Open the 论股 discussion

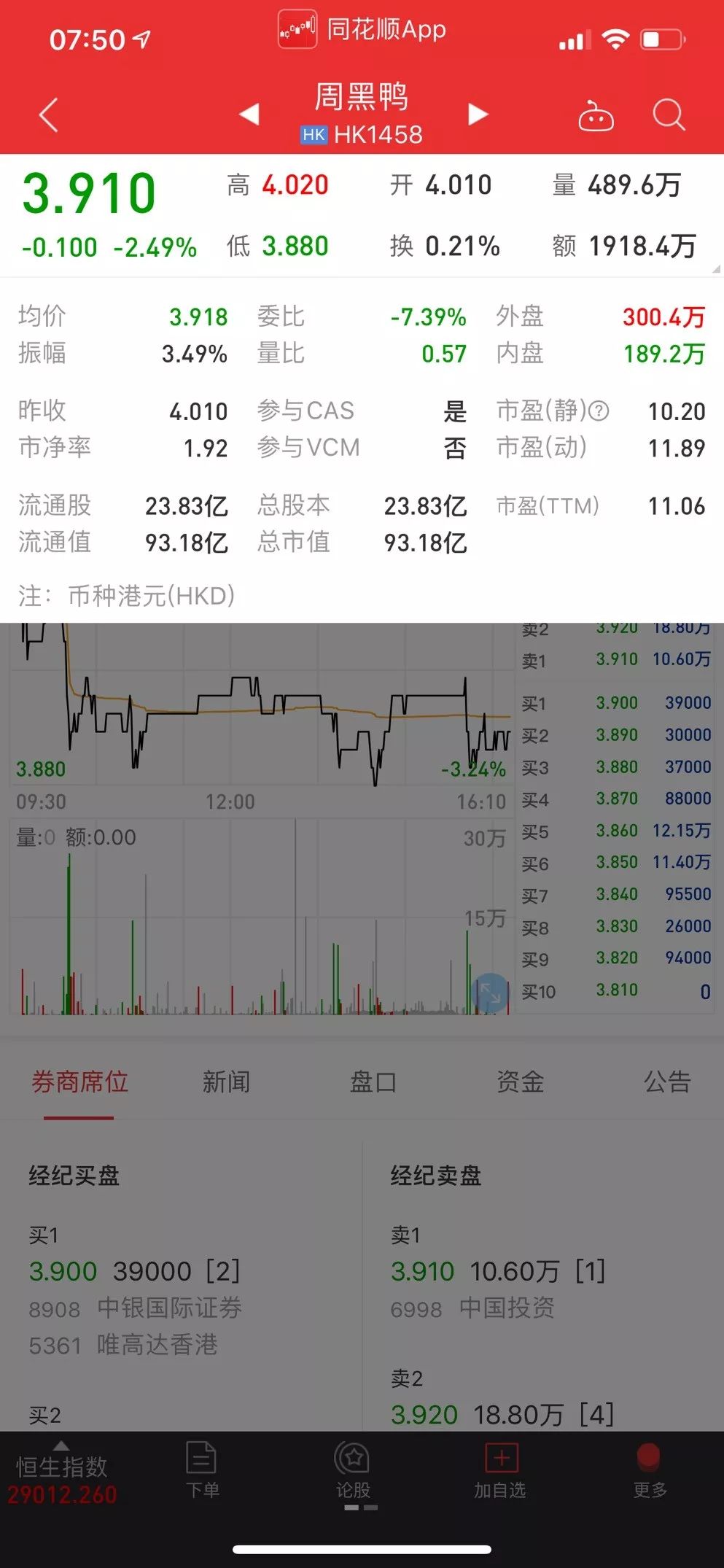tap(354, 1471)
